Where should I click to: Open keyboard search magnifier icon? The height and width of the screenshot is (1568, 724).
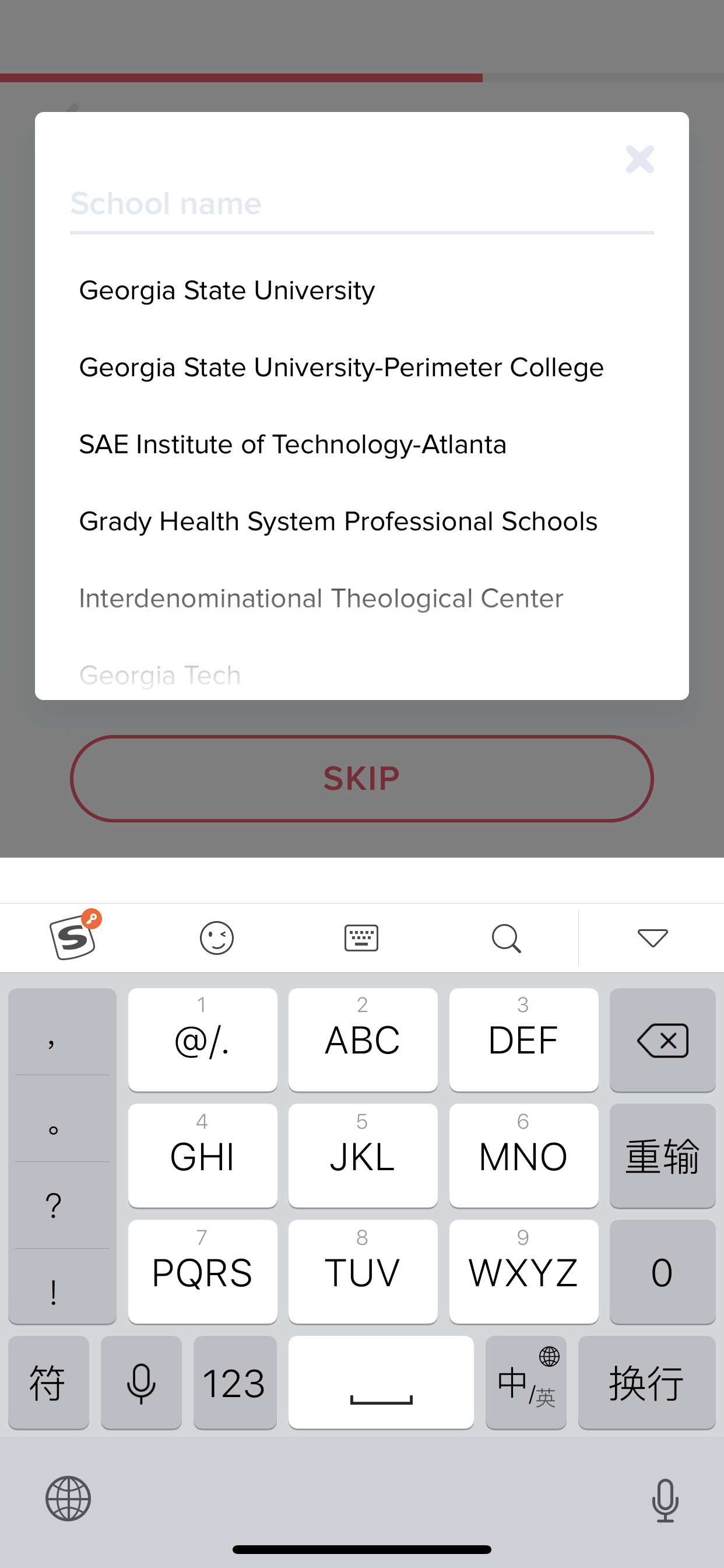click(506, 938)
